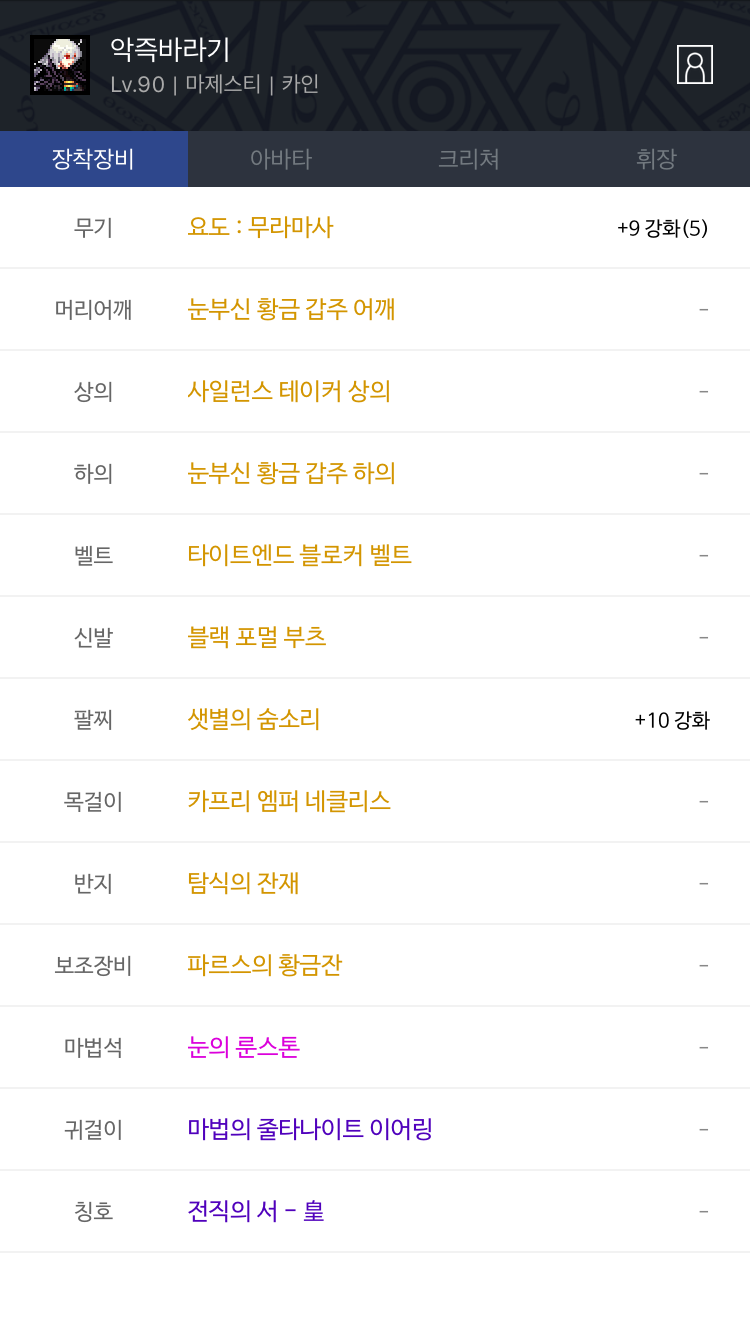Select the 장착장비 tab

(x=94, y=159)
